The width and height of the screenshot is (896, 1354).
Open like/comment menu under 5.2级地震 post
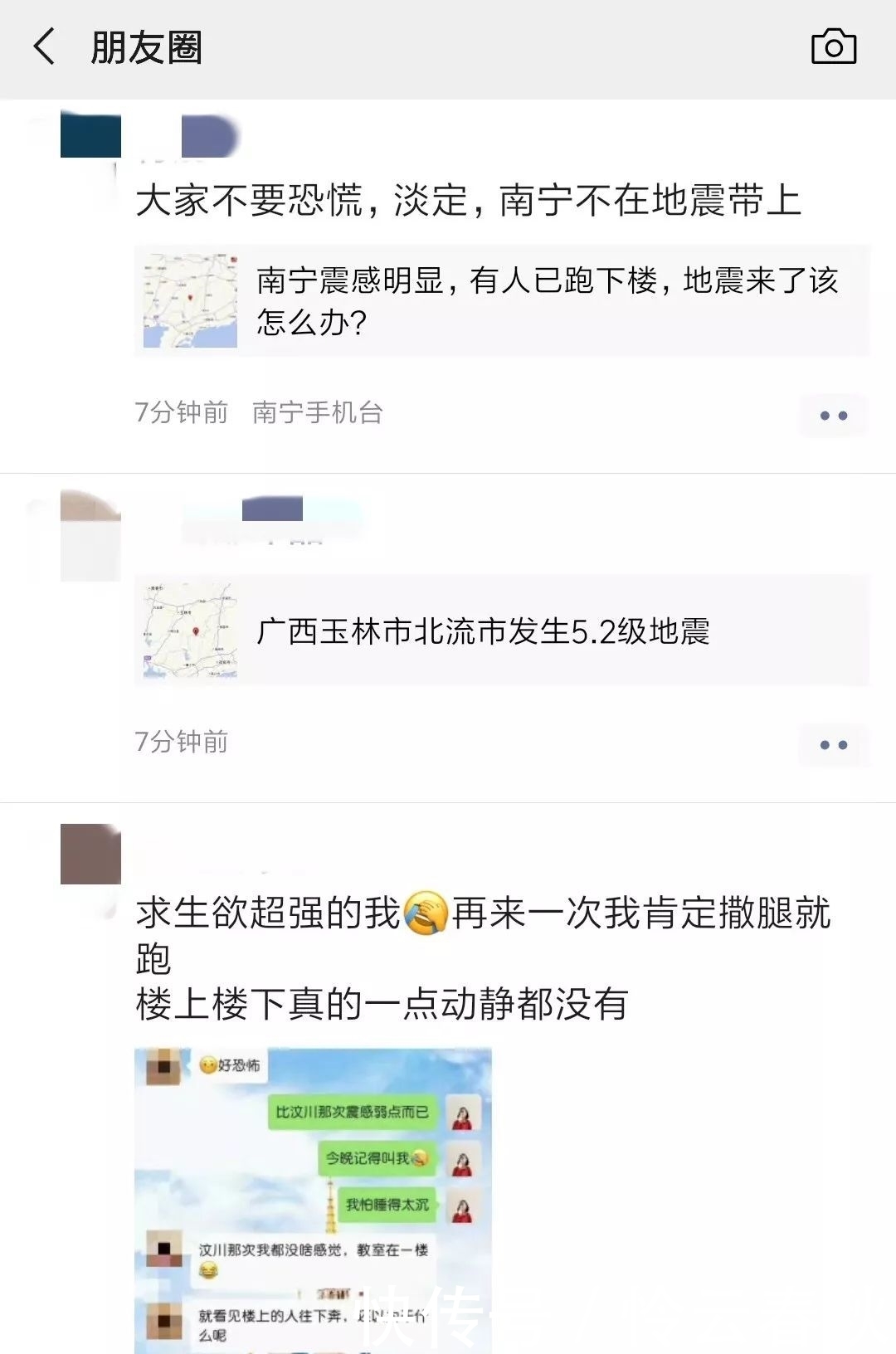coord(833,745)
